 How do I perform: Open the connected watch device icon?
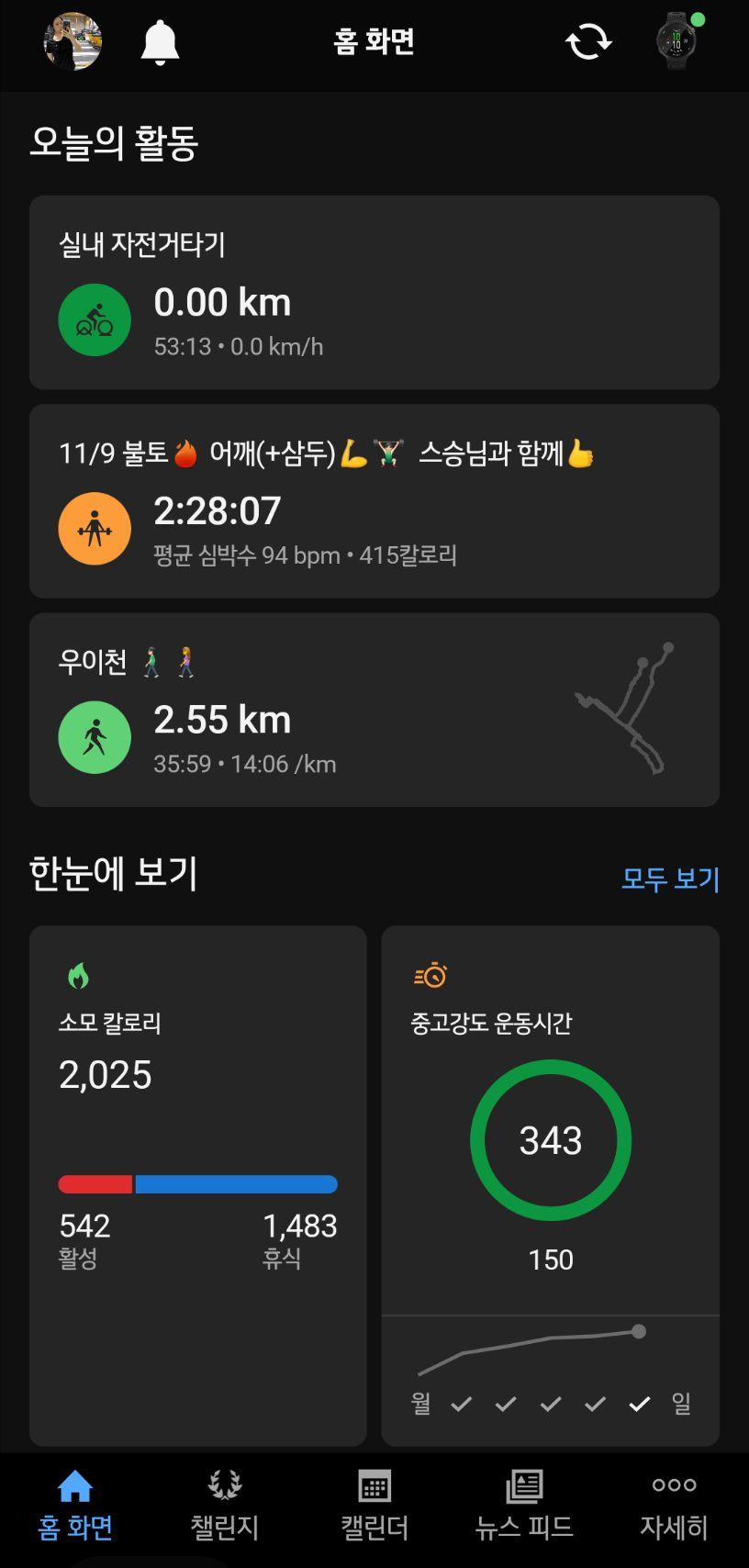[676, 41]
